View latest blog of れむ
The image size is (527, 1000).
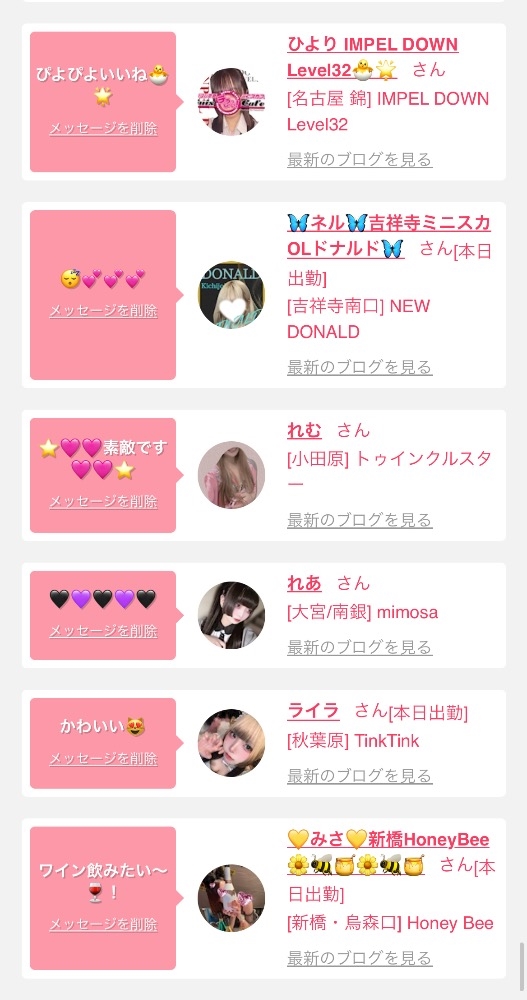tap(360, 520)
